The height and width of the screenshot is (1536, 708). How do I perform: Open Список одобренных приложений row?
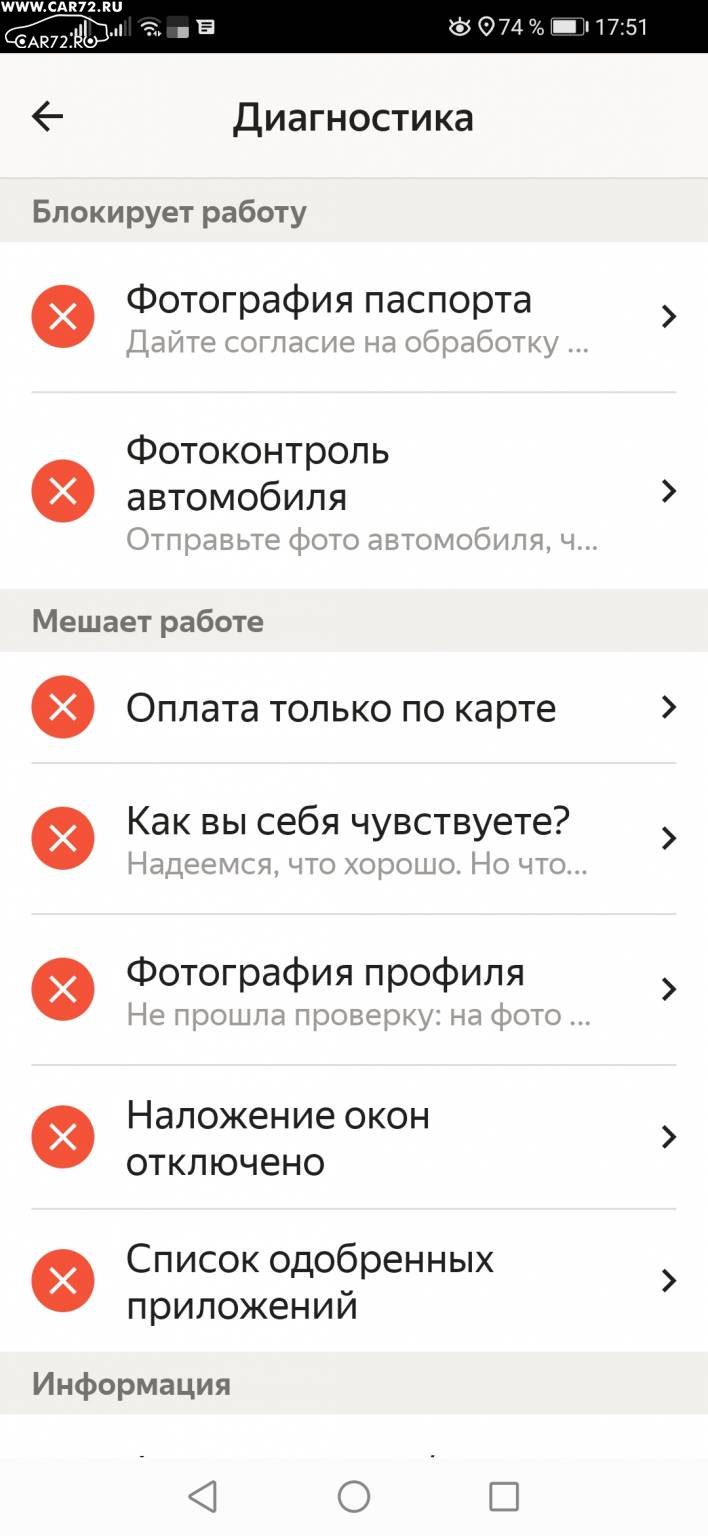pos(354,1281)
